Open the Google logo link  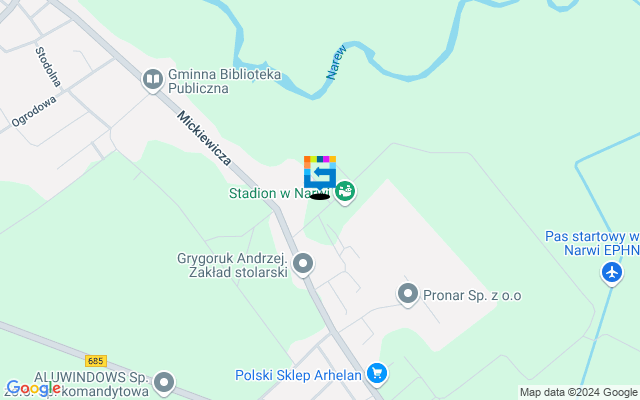pyautogui.click(x=33, y=388)
